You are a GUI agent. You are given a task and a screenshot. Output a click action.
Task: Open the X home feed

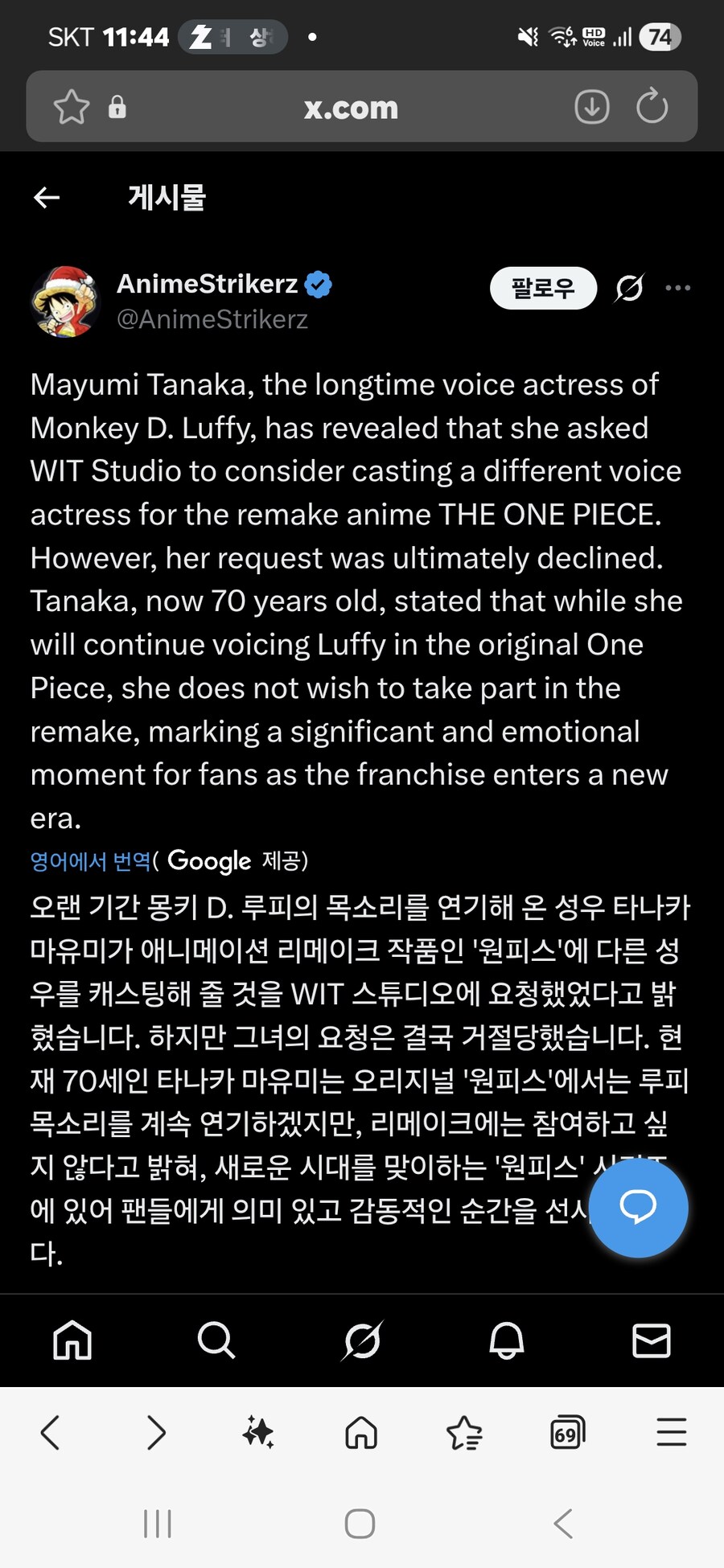72,1340
